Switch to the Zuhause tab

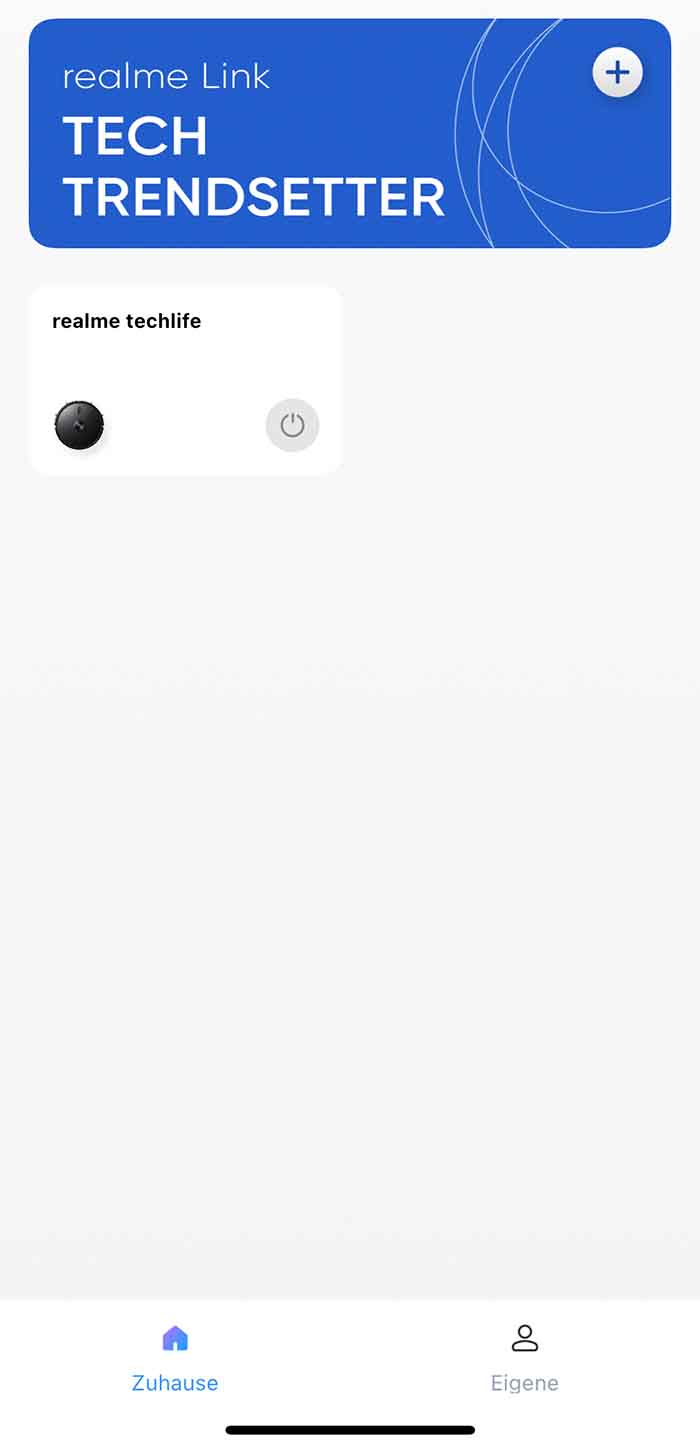tap(175, 1358)
